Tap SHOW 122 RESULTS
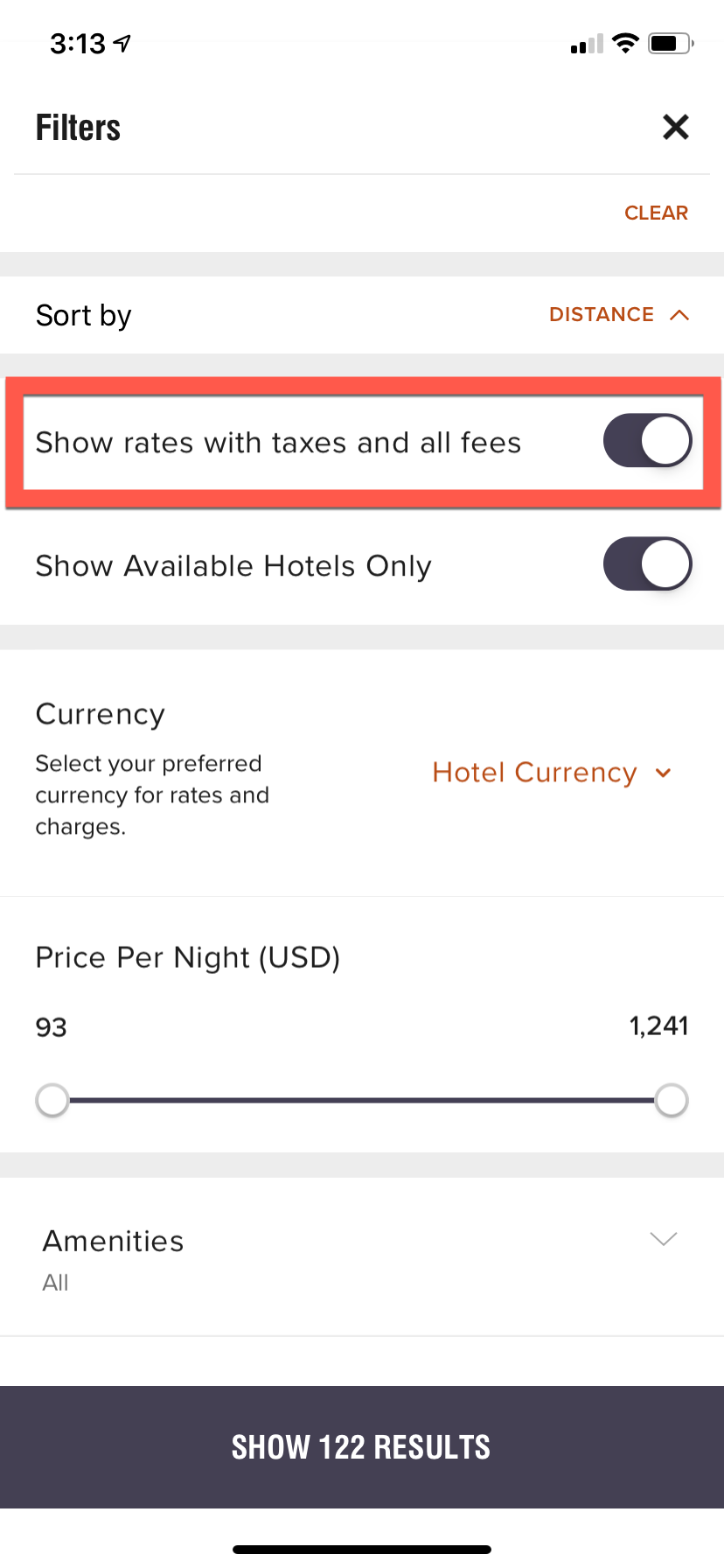Viewport: 724px width, 1568px height. click(x=361, y=1446)
